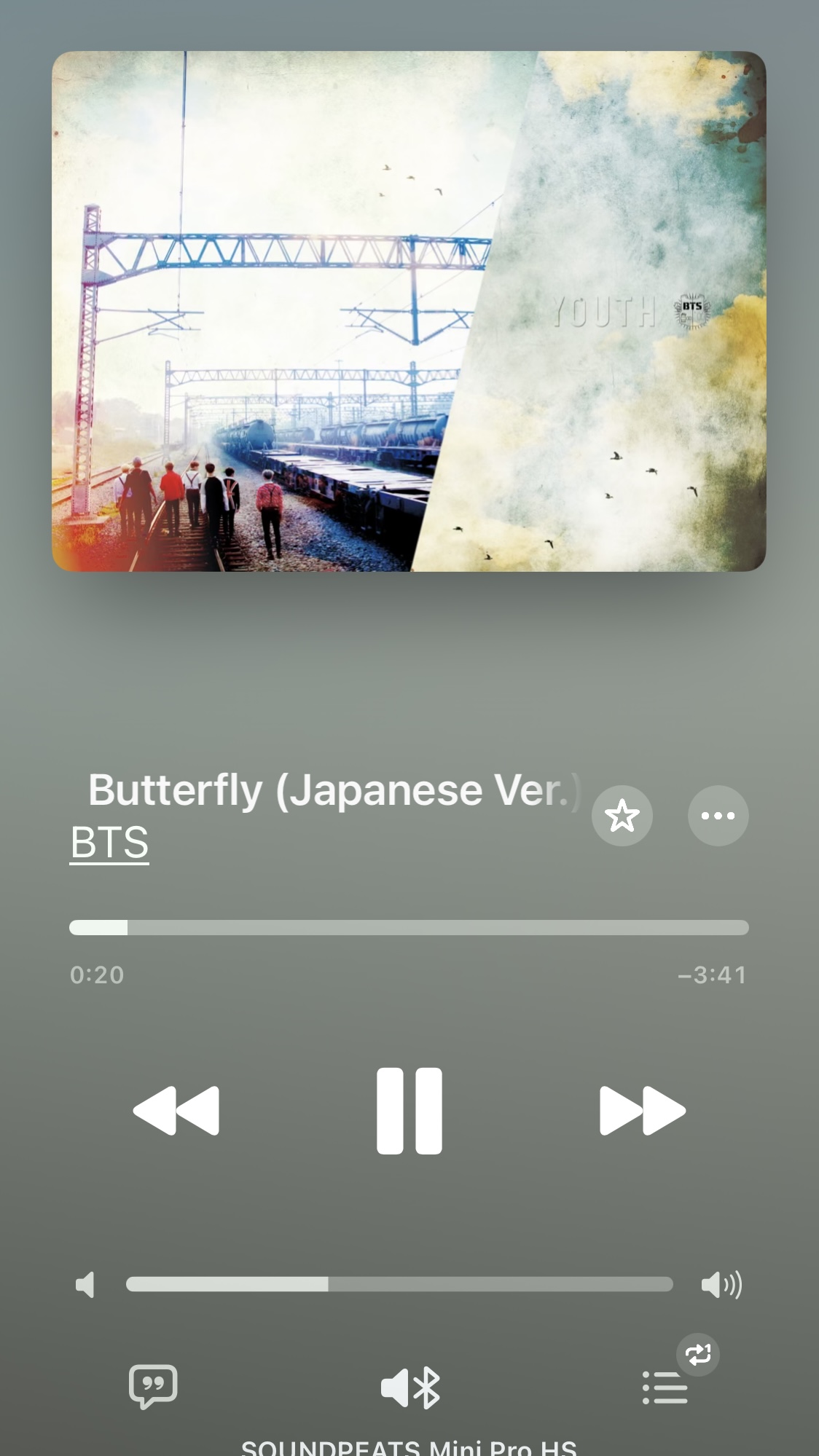Open the Bluetooth audio output picker
This screenshot has width=819, height=1456.
point(410,1388)
